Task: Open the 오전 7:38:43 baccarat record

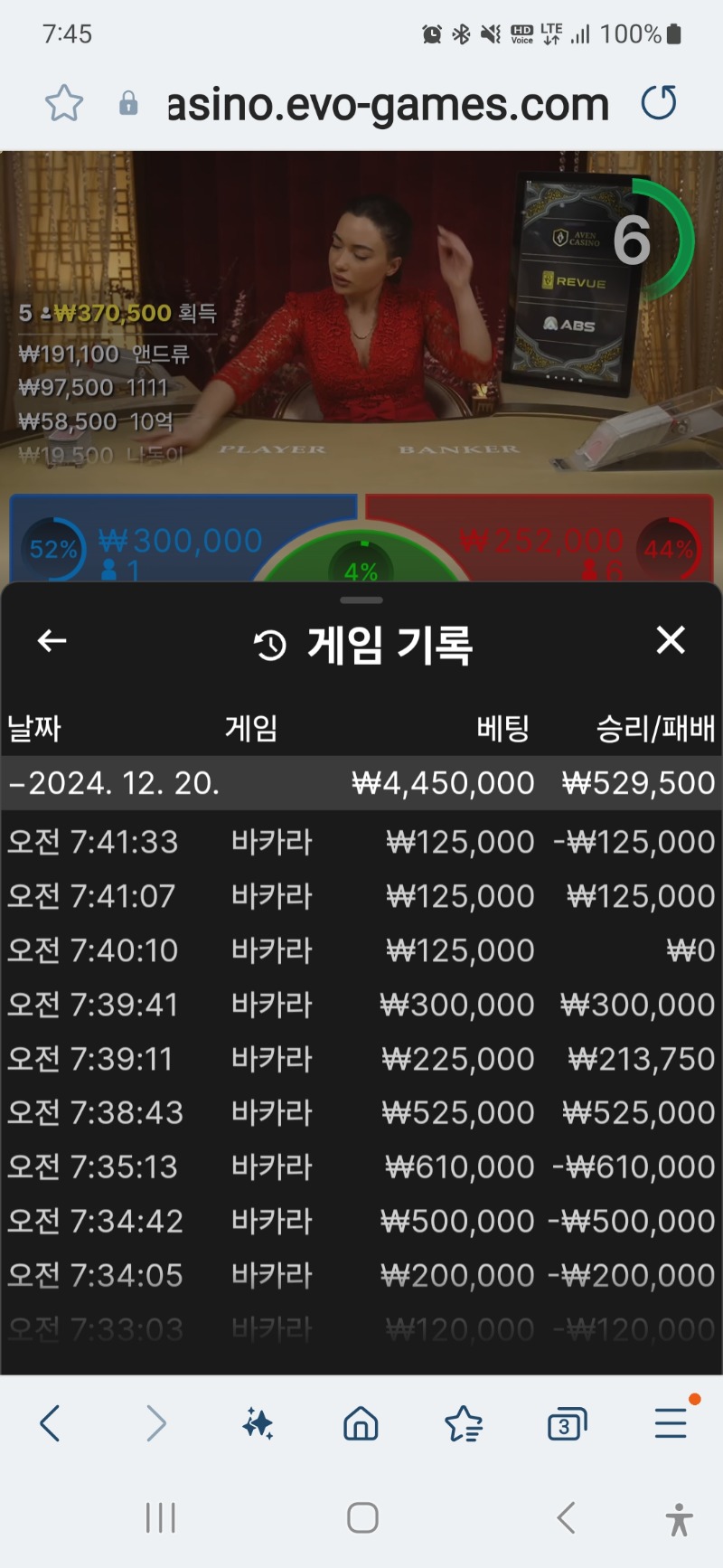Action: click(361, 1112)
